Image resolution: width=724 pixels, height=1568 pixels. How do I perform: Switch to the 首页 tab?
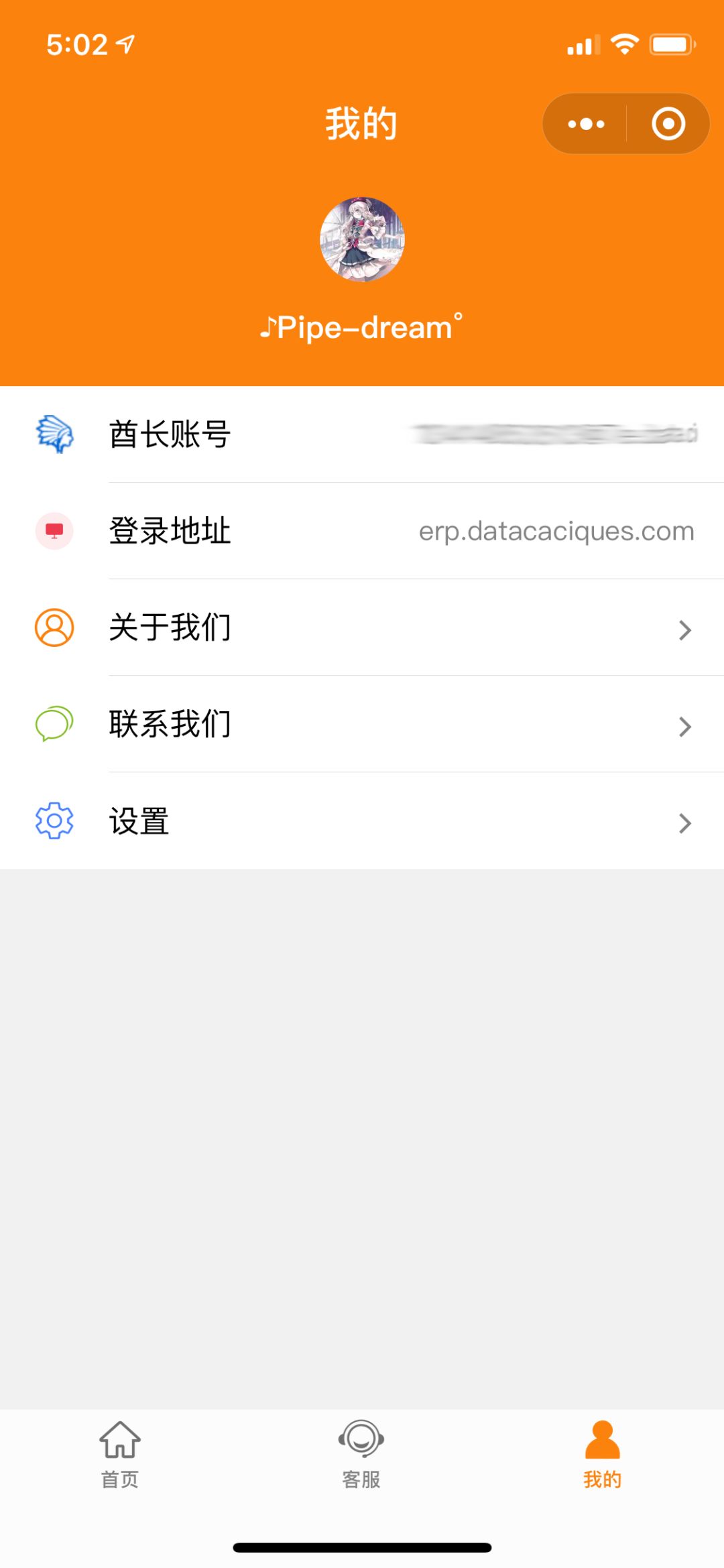pos(120,1453)
